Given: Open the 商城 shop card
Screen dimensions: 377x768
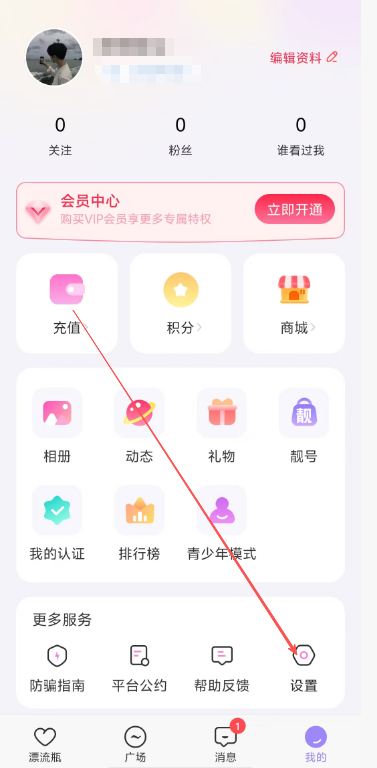Looking at the screenshot, I should point(294,303).
